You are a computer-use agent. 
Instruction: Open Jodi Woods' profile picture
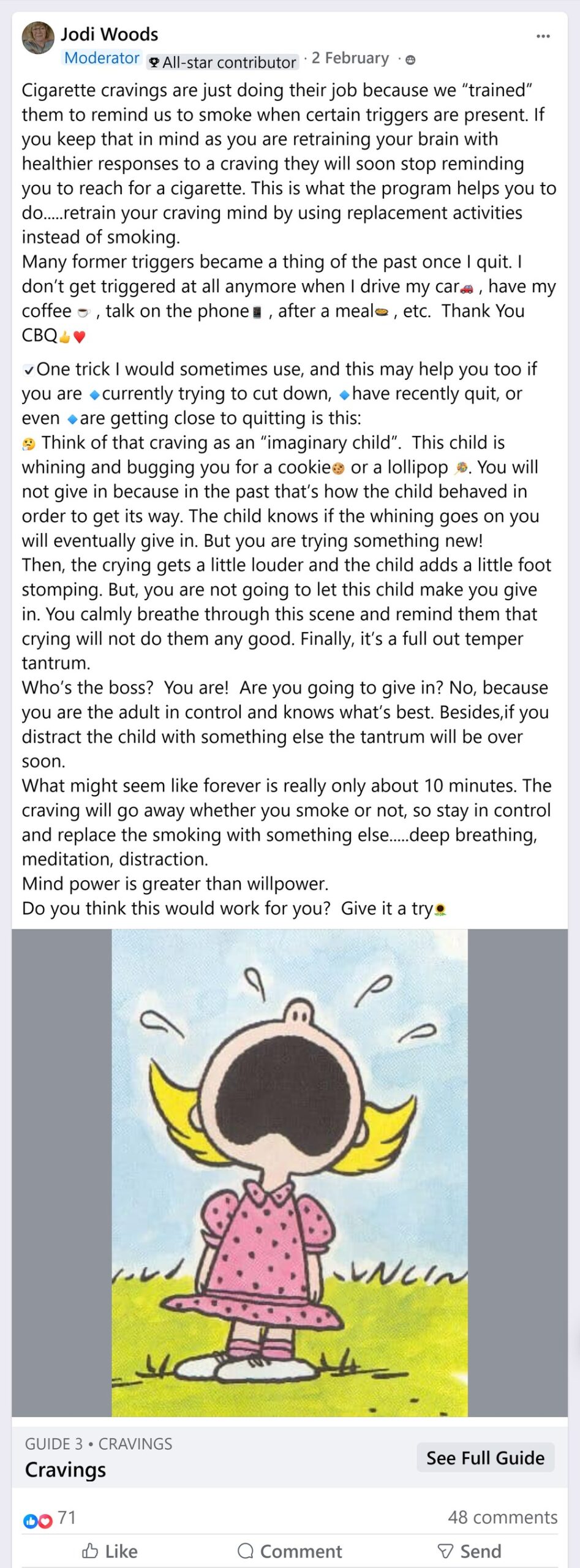38,38
